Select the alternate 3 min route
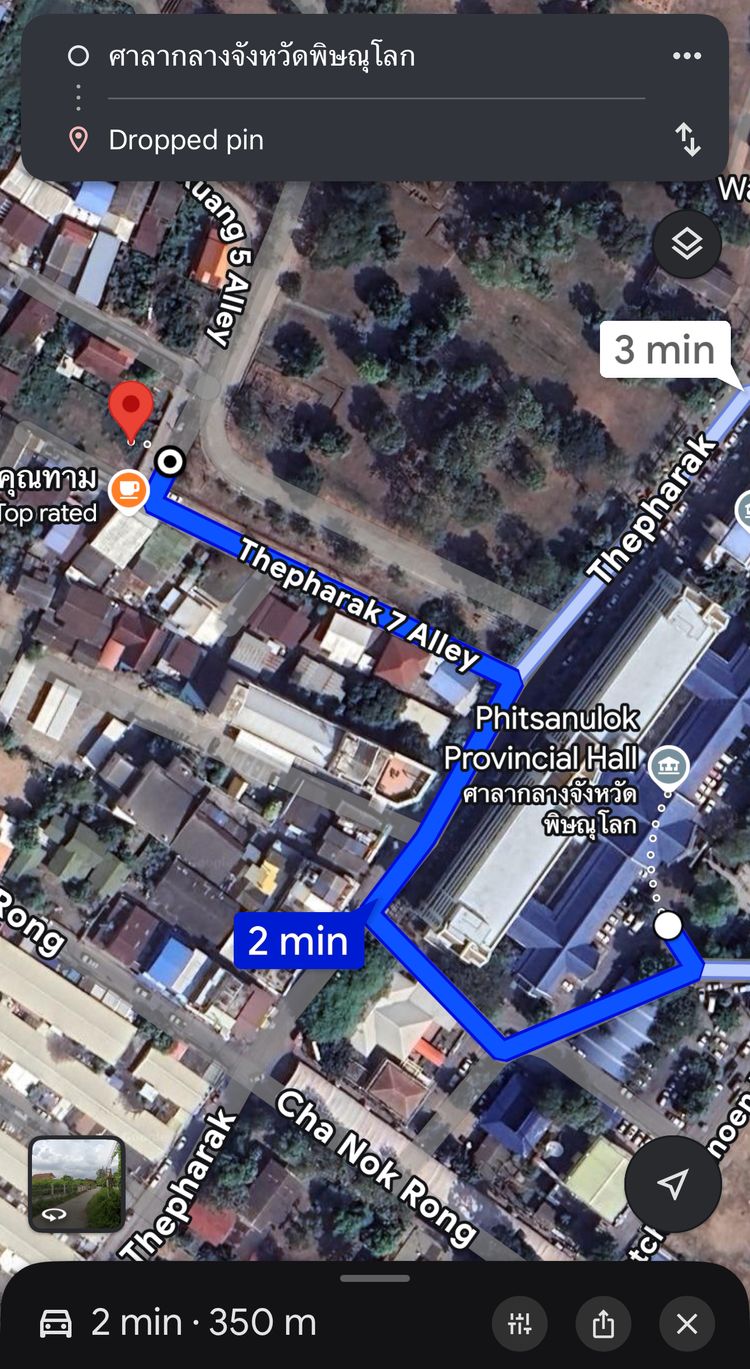 click(x=664, y=350)
